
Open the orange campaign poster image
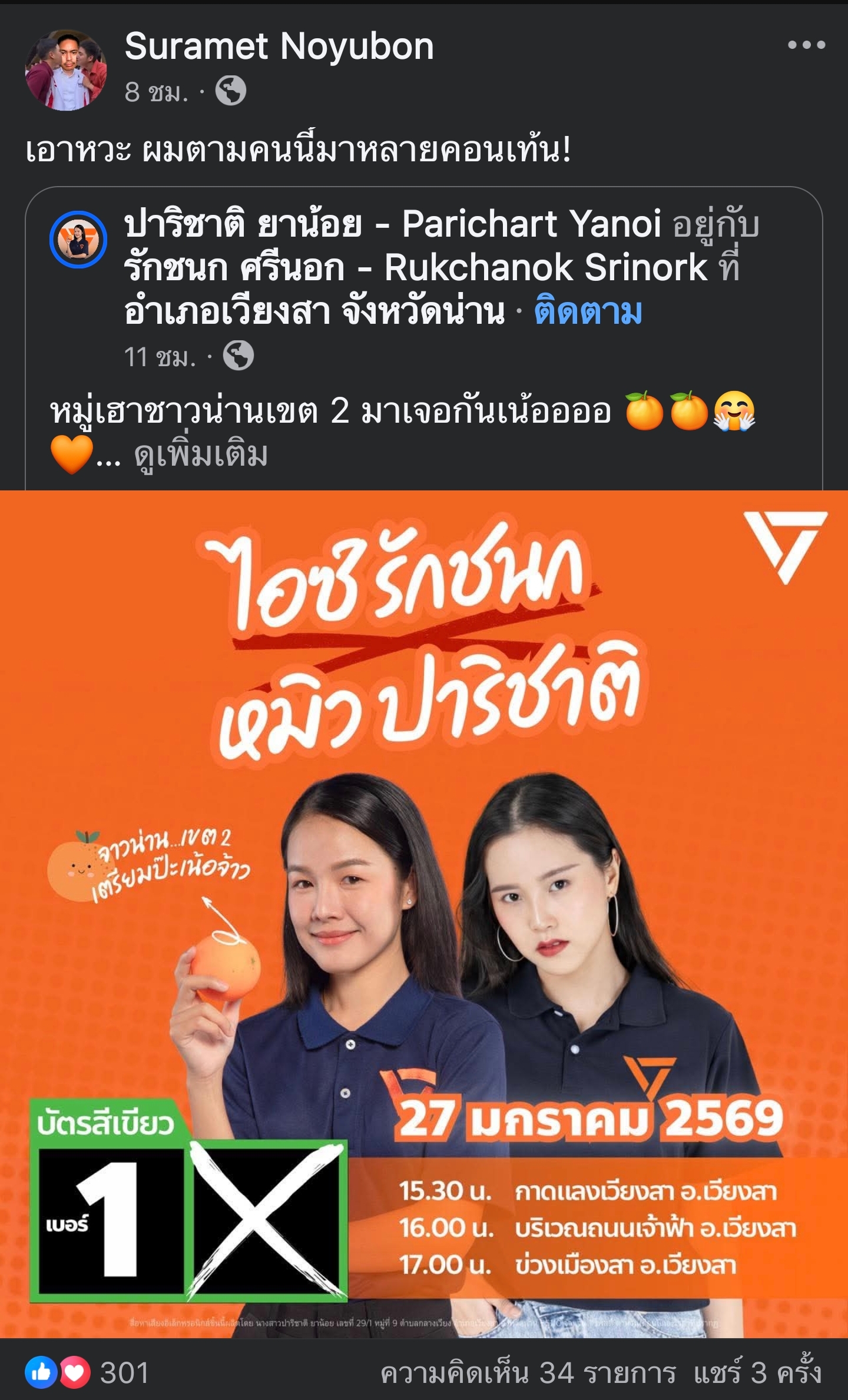[x=424, y=913]
